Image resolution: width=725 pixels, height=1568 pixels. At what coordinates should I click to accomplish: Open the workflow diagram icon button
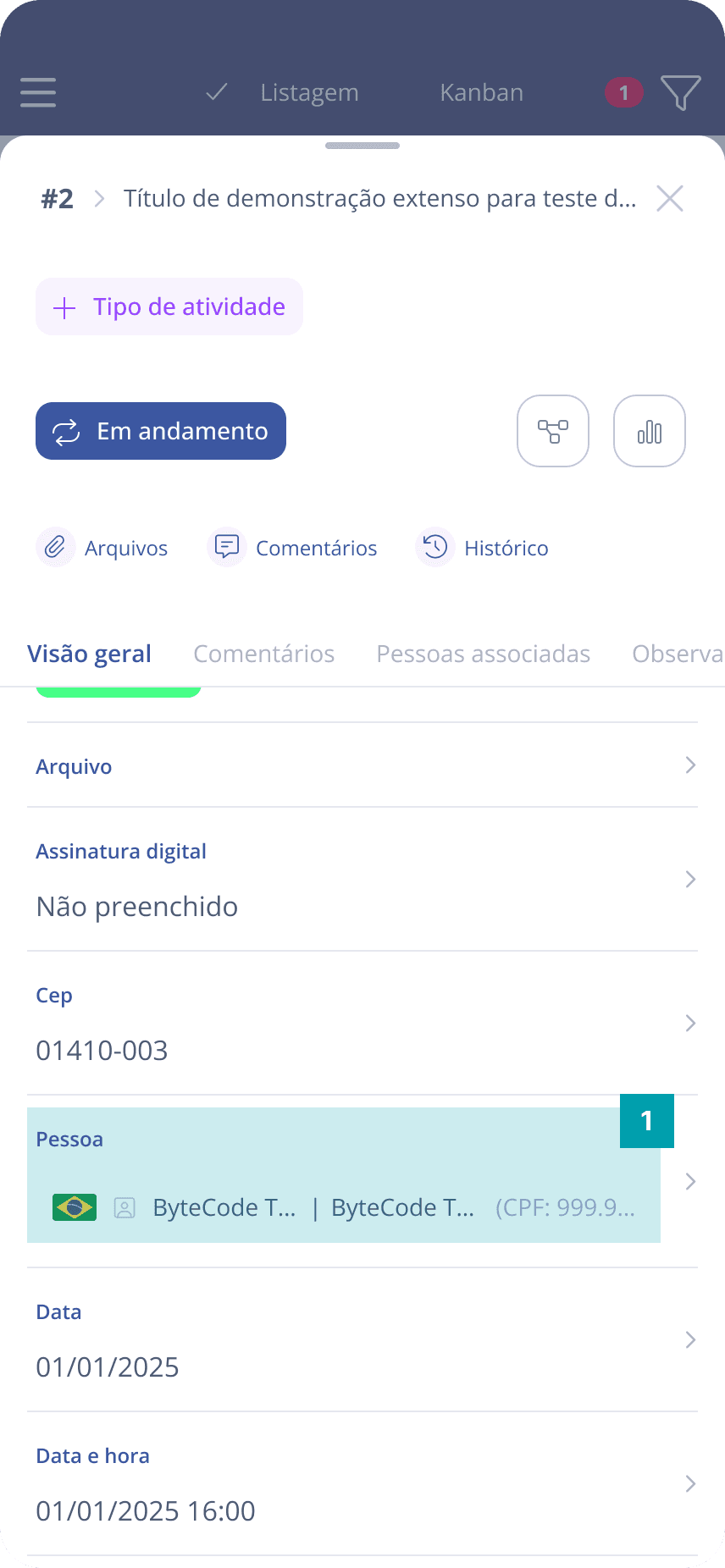[552, 431]
